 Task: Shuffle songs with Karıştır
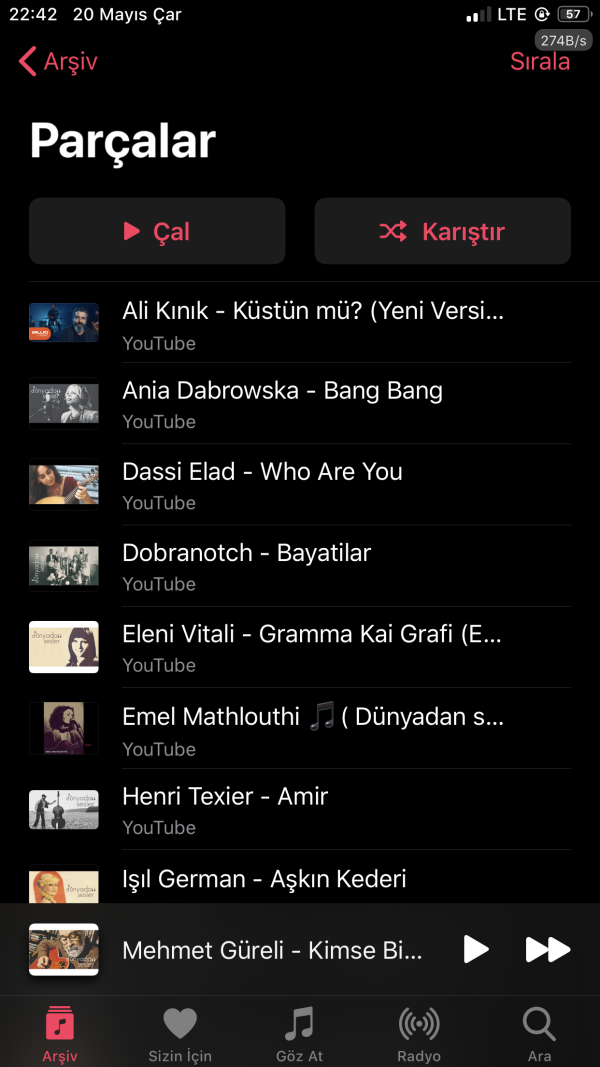(442, 231)
